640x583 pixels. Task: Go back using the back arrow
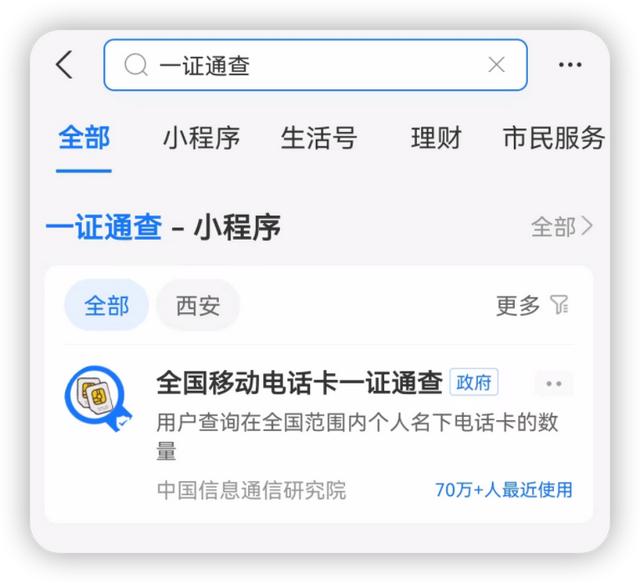(x=65, y=66)
